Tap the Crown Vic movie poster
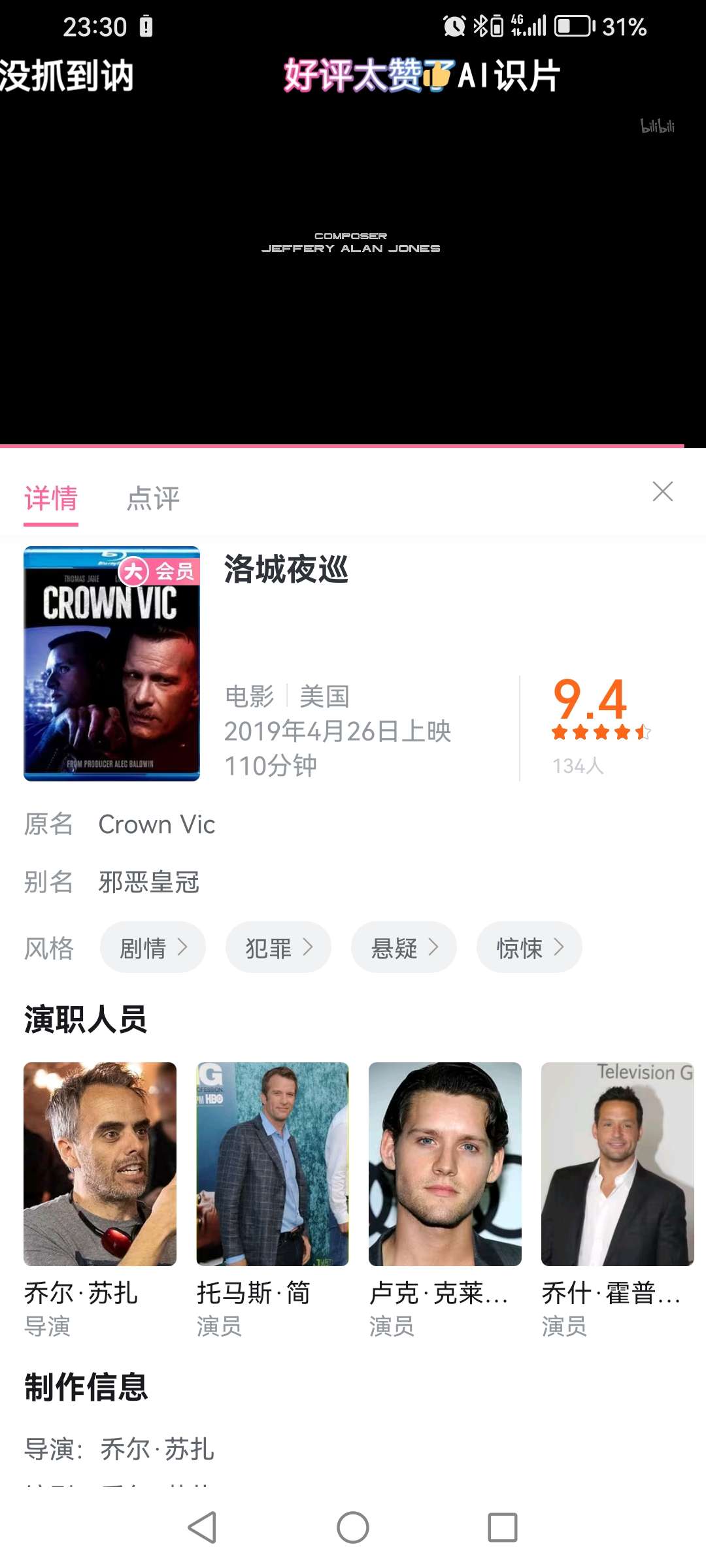 tap(112, 664)
